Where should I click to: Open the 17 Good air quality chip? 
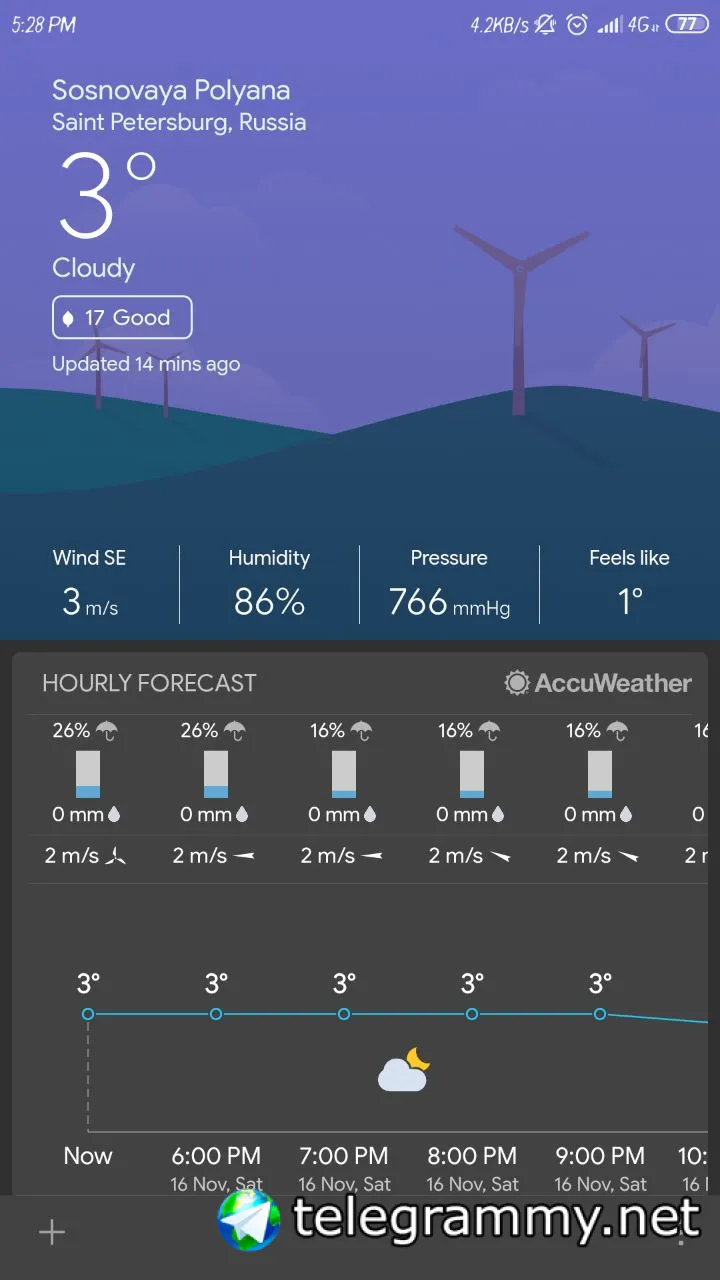point(122,318)
